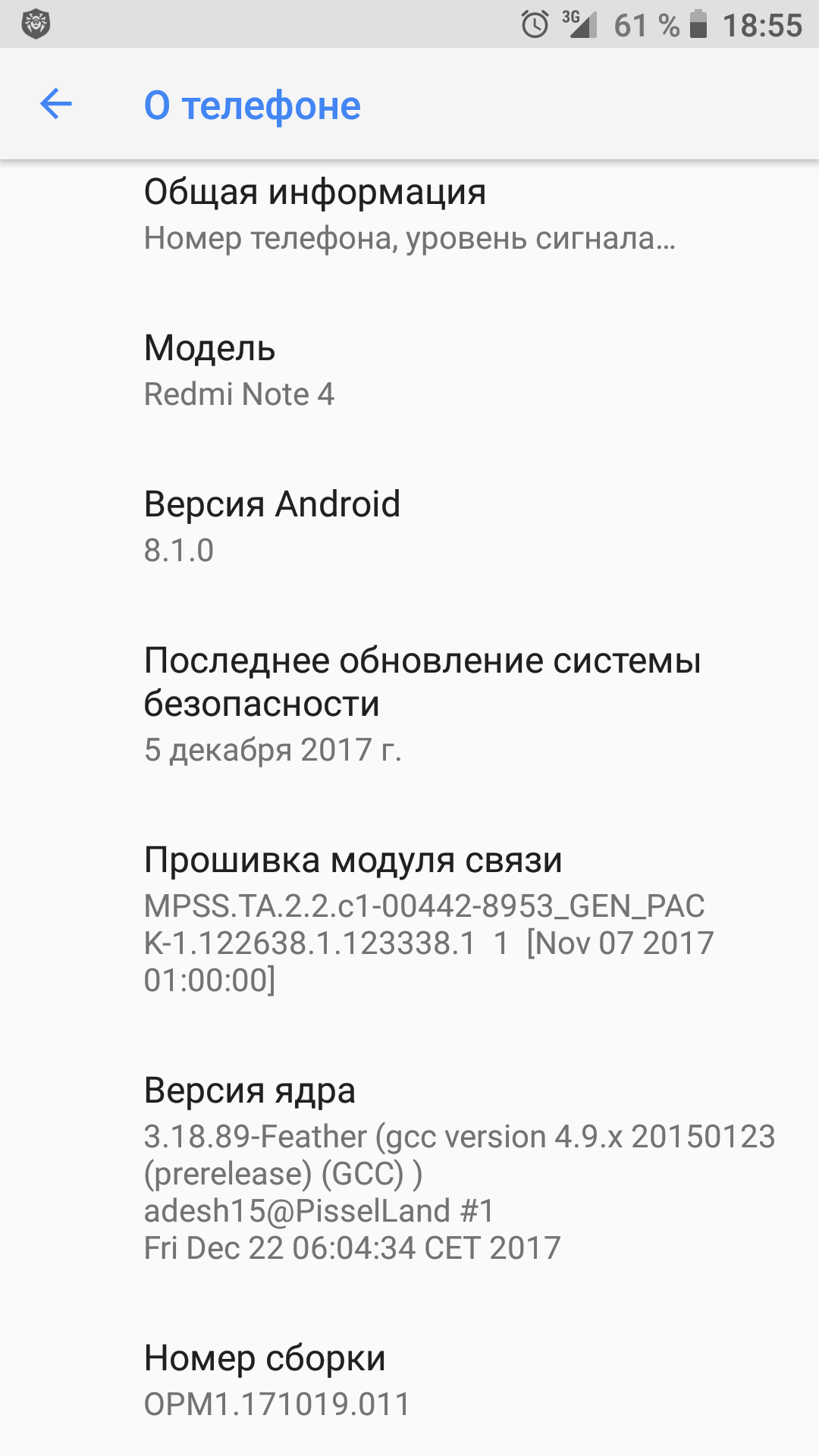Open the Общая информация row
This screenshot has width=819, height=1456.
coord(409,215)
